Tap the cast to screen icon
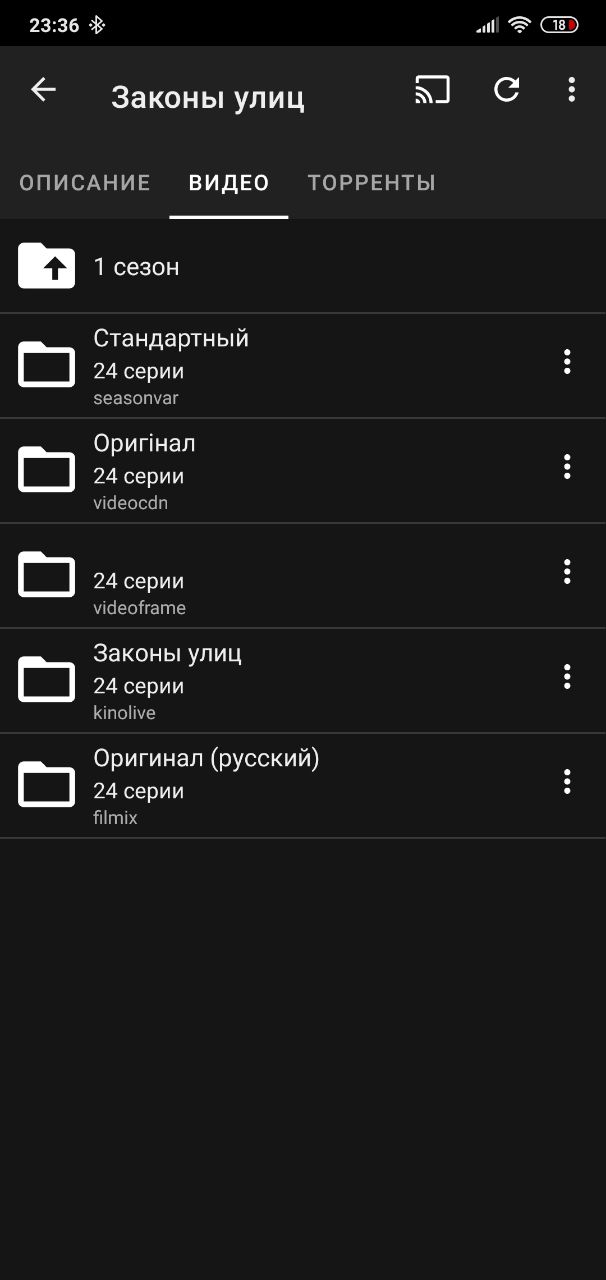606x1280 pixels. tap(432, 90)
